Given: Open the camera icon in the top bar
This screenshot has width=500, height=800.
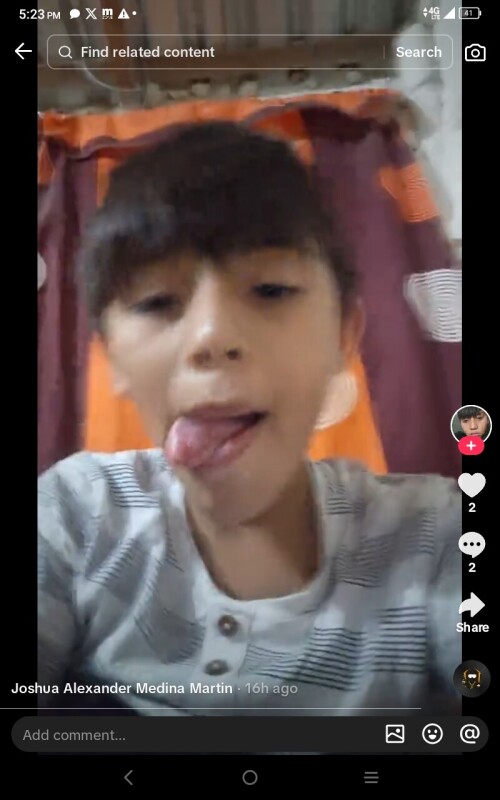Looking at the screenshot, I should (475, 53).
